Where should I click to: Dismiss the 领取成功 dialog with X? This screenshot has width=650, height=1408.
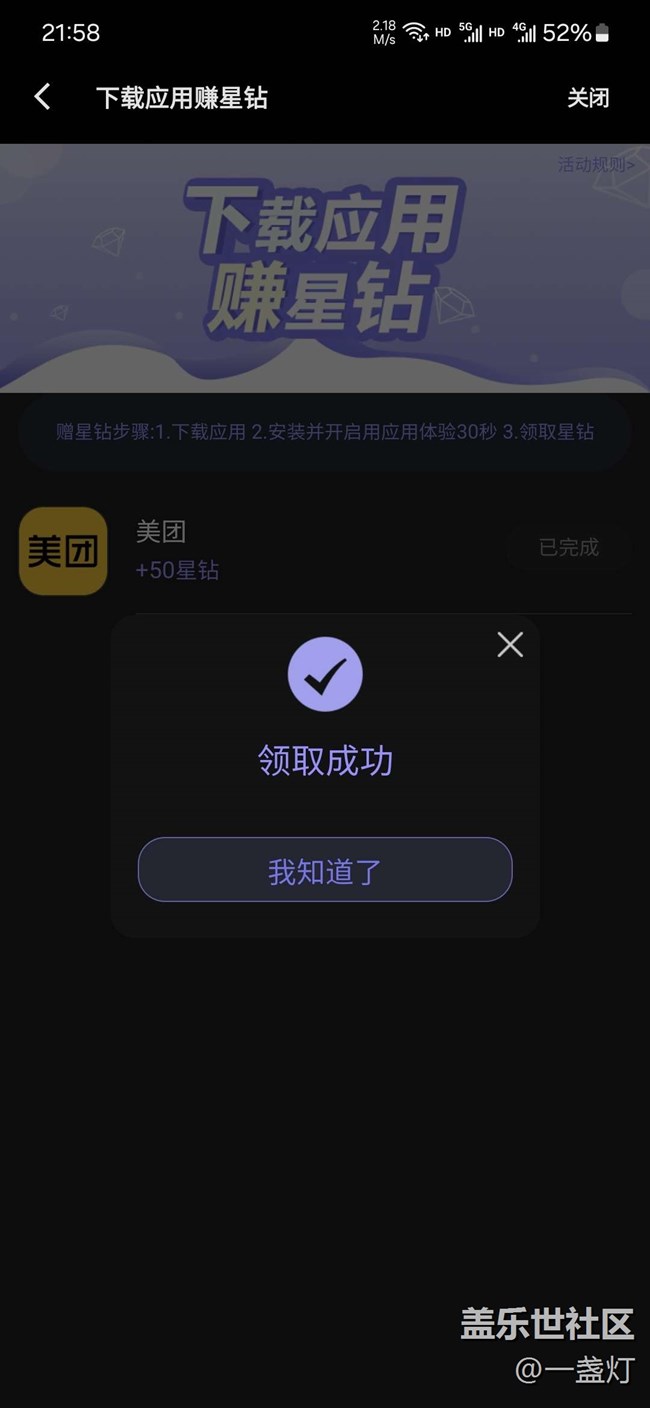(x=510, y=645)
